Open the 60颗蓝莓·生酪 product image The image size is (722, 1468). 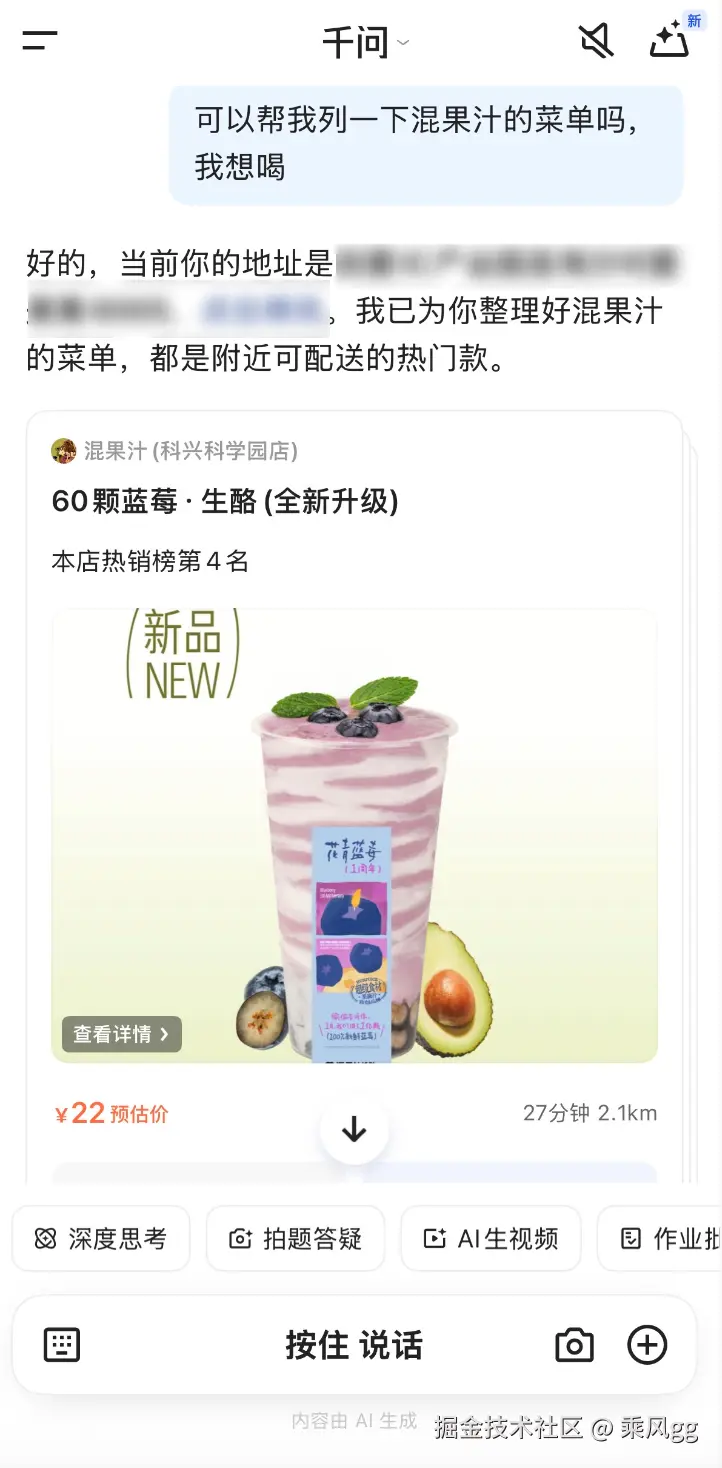[x=354, y=835]
